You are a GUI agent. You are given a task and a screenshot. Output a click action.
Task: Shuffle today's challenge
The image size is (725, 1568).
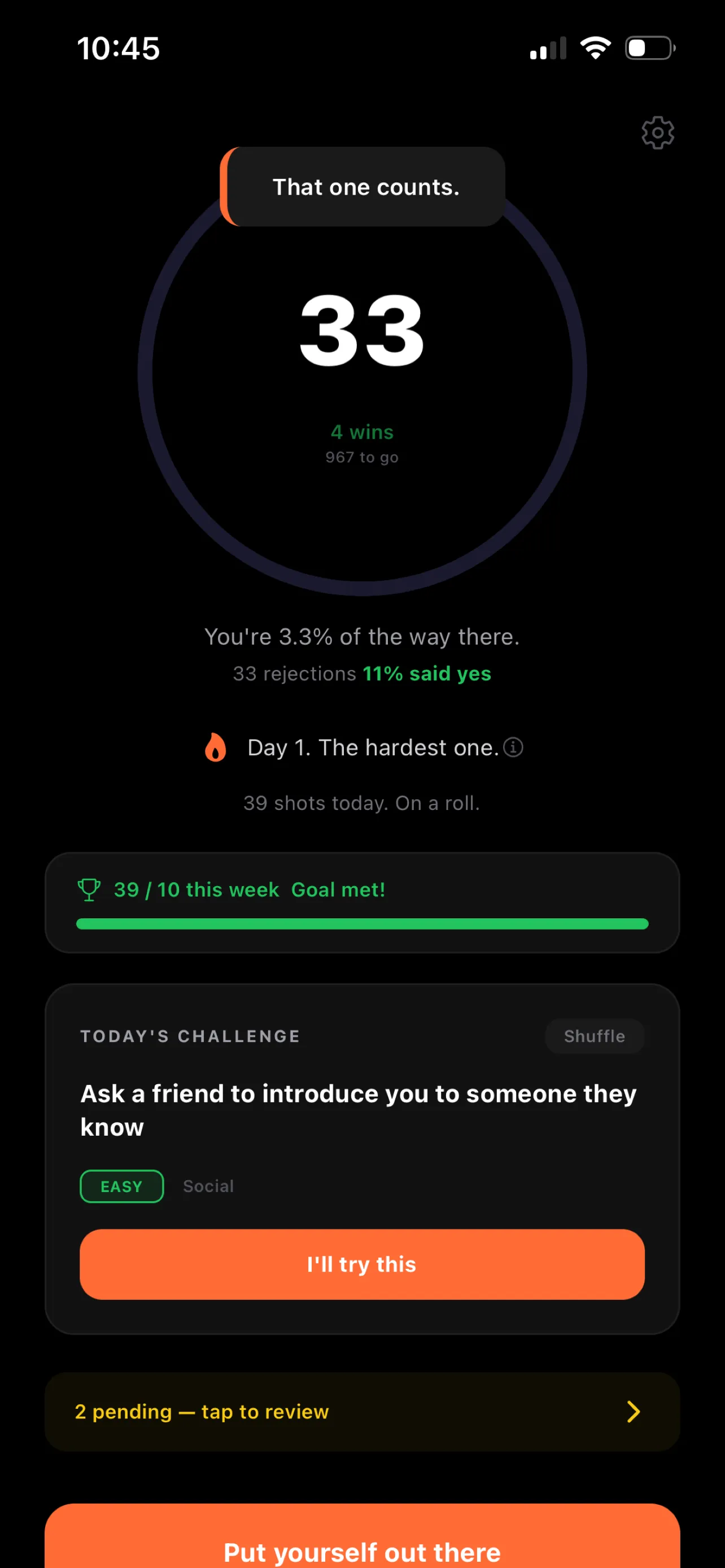coord(594,1036)
